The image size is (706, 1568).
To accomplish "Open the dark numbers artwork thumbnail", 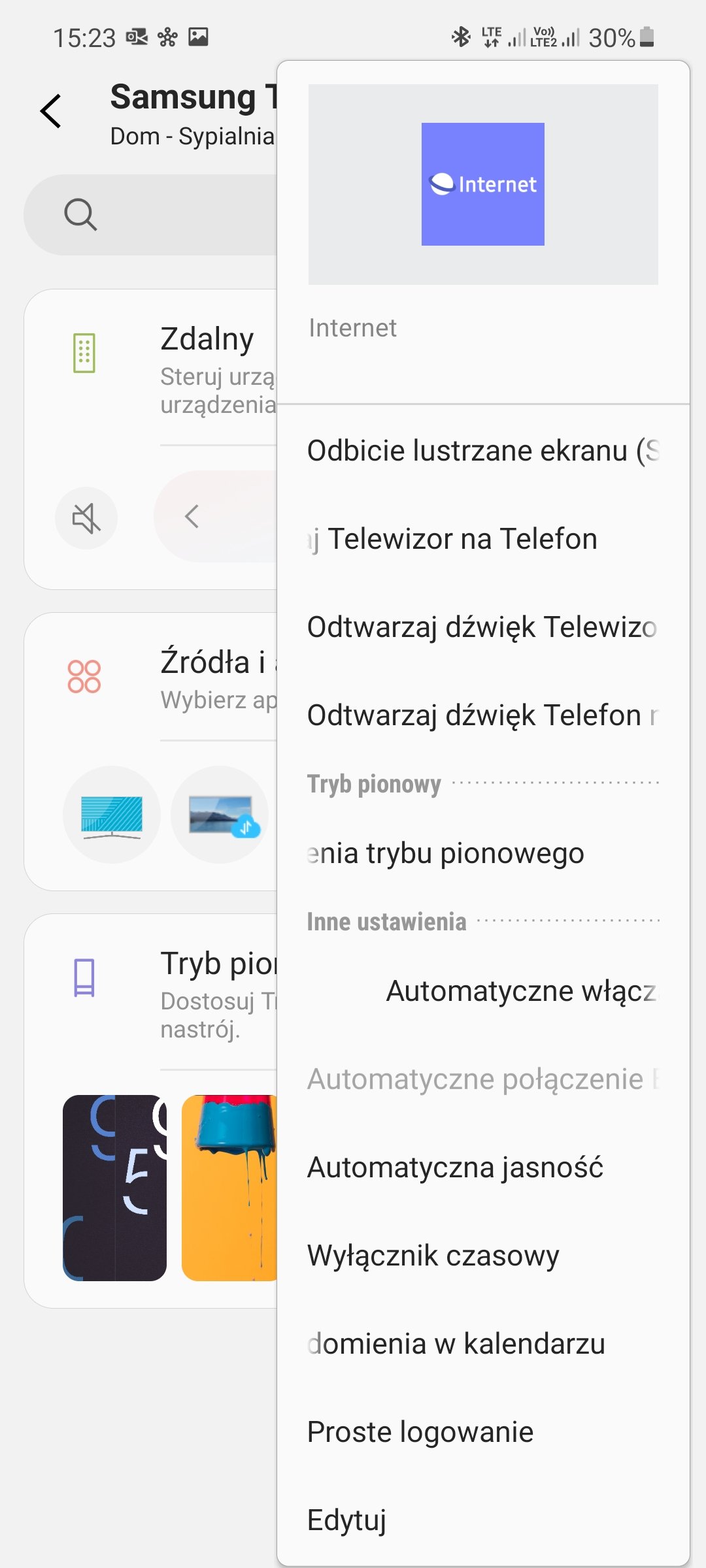I will click(x=114, y=1188).
